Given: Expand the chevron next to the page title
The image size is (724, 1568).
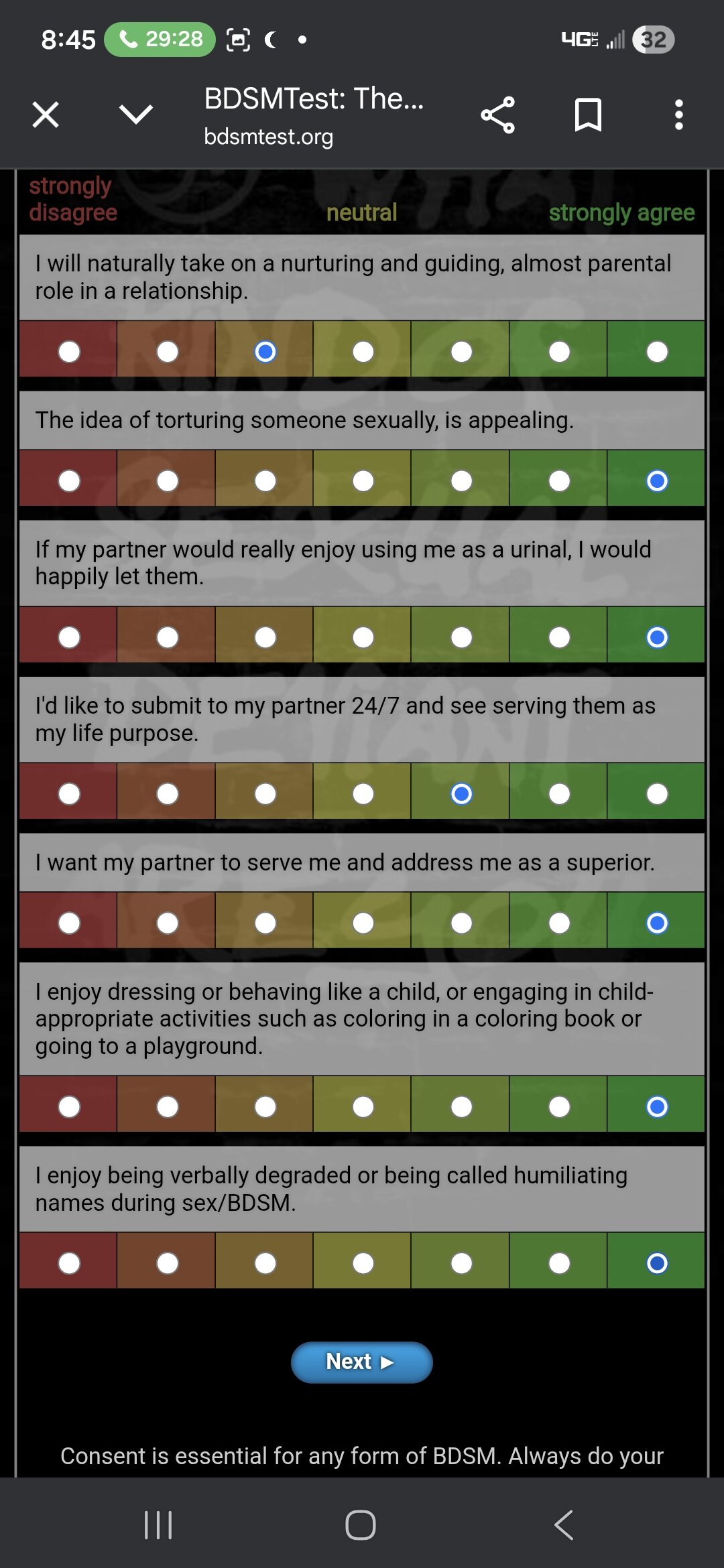Looking at the screenshot, I should [x=136, y=115].
